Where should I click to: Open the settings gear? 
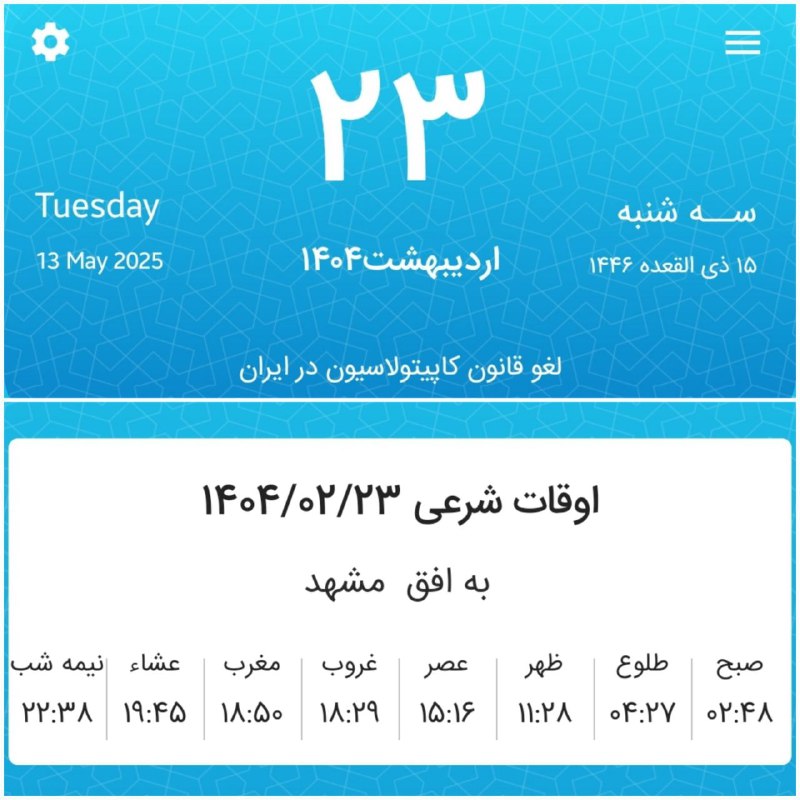click(50, 42)
